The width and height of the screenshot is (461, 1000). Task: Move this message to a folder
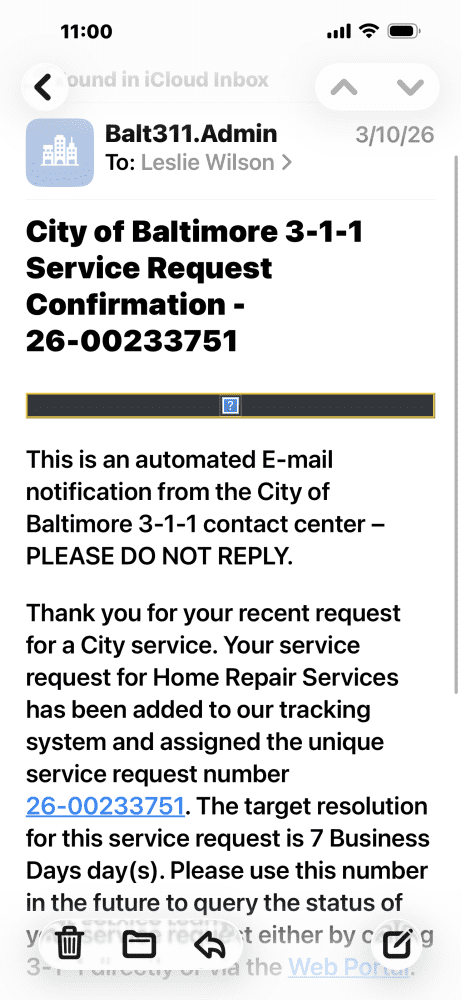pyautogui.click(x=140, y=943)
